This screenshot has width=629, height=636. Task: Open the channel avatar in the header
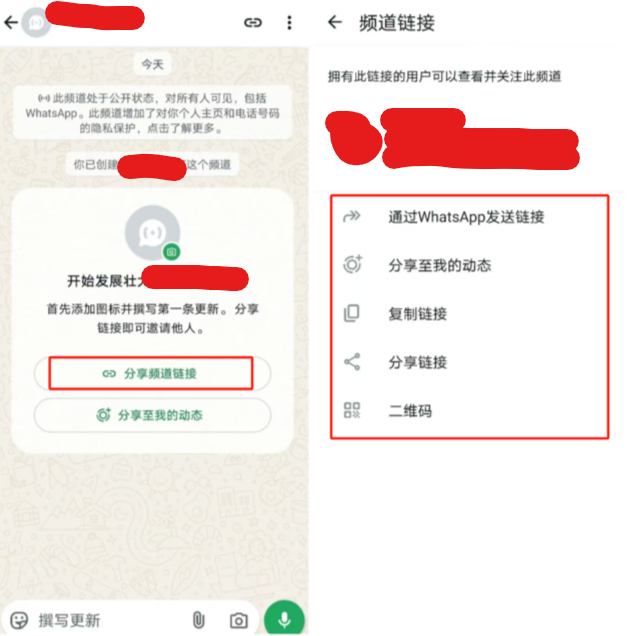point(37,22)
